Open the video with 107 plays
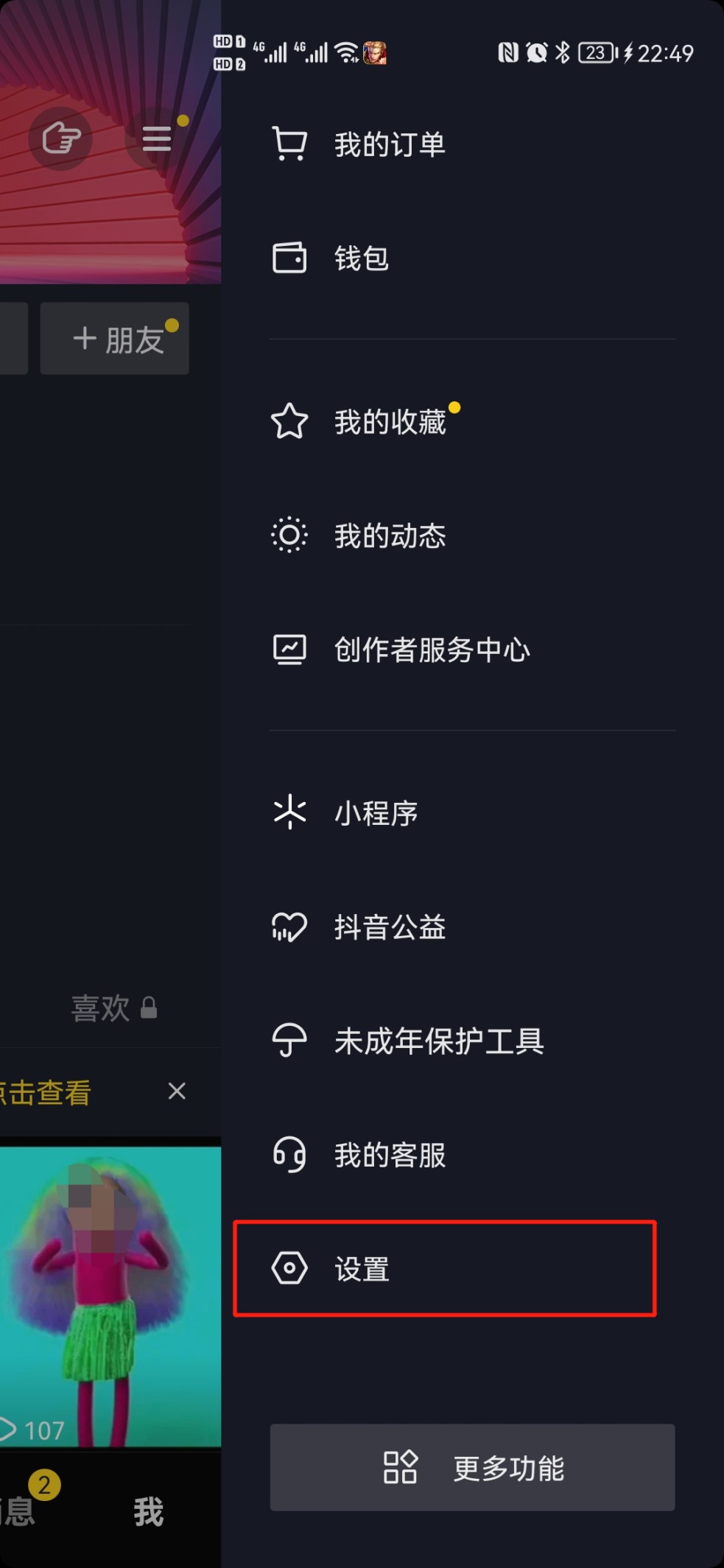 [110, 1296]
